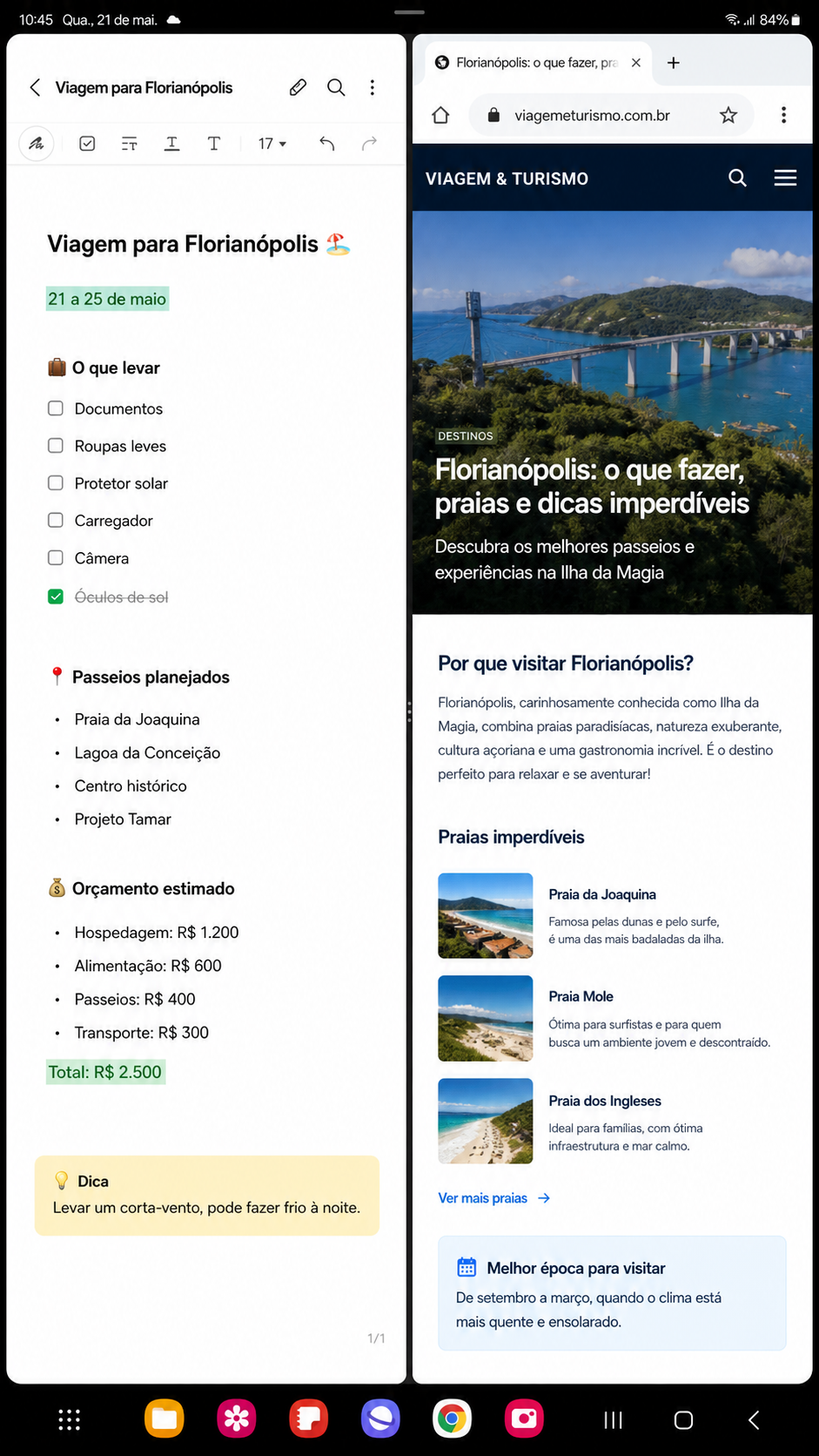Tap the pencil edit icon in the note

(x=298, y=87)
